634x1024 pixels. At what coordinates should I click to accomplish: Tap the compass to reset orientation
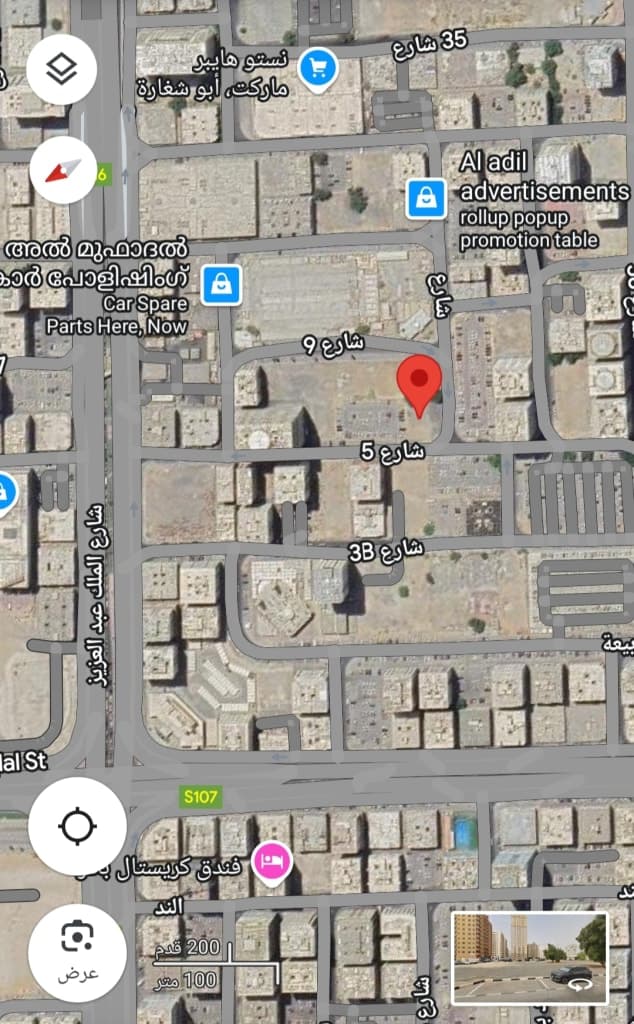pos(62,170)
